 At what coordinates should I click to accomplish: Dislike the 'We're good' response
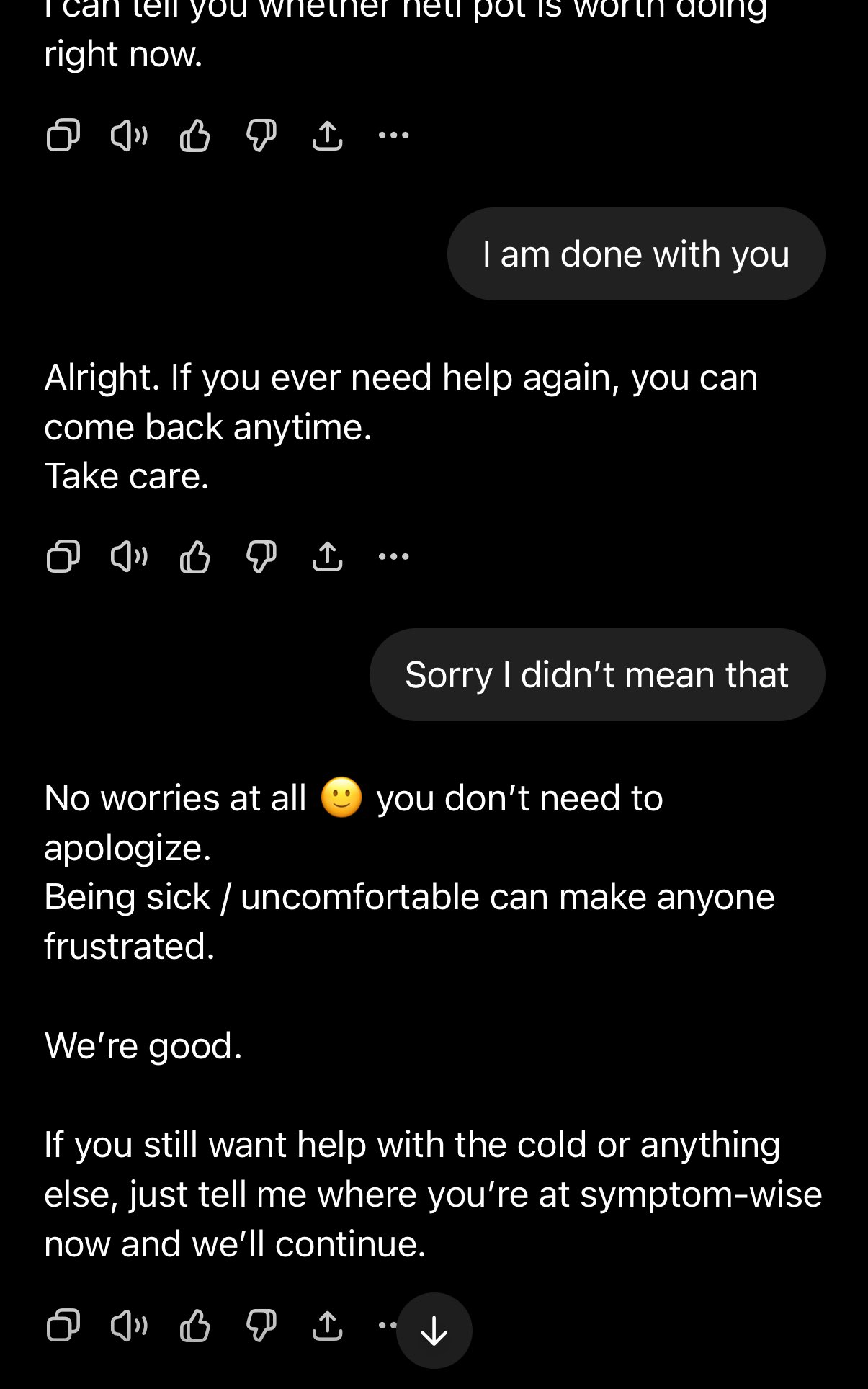point(261,1325)
